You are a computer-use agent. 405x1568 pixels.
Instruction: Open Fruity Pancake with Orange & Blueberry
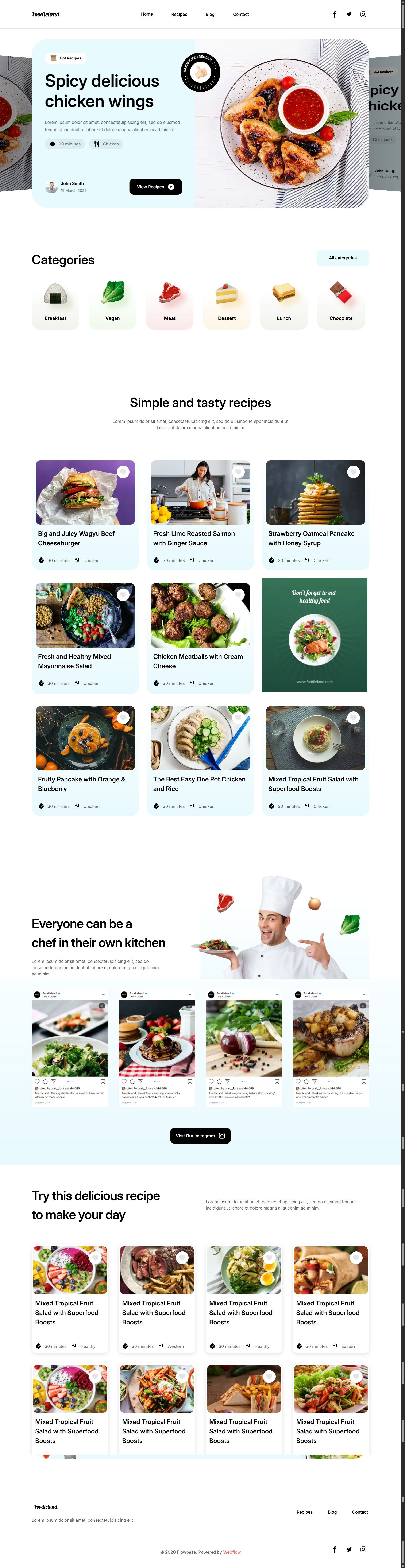[x=81, y=784]
